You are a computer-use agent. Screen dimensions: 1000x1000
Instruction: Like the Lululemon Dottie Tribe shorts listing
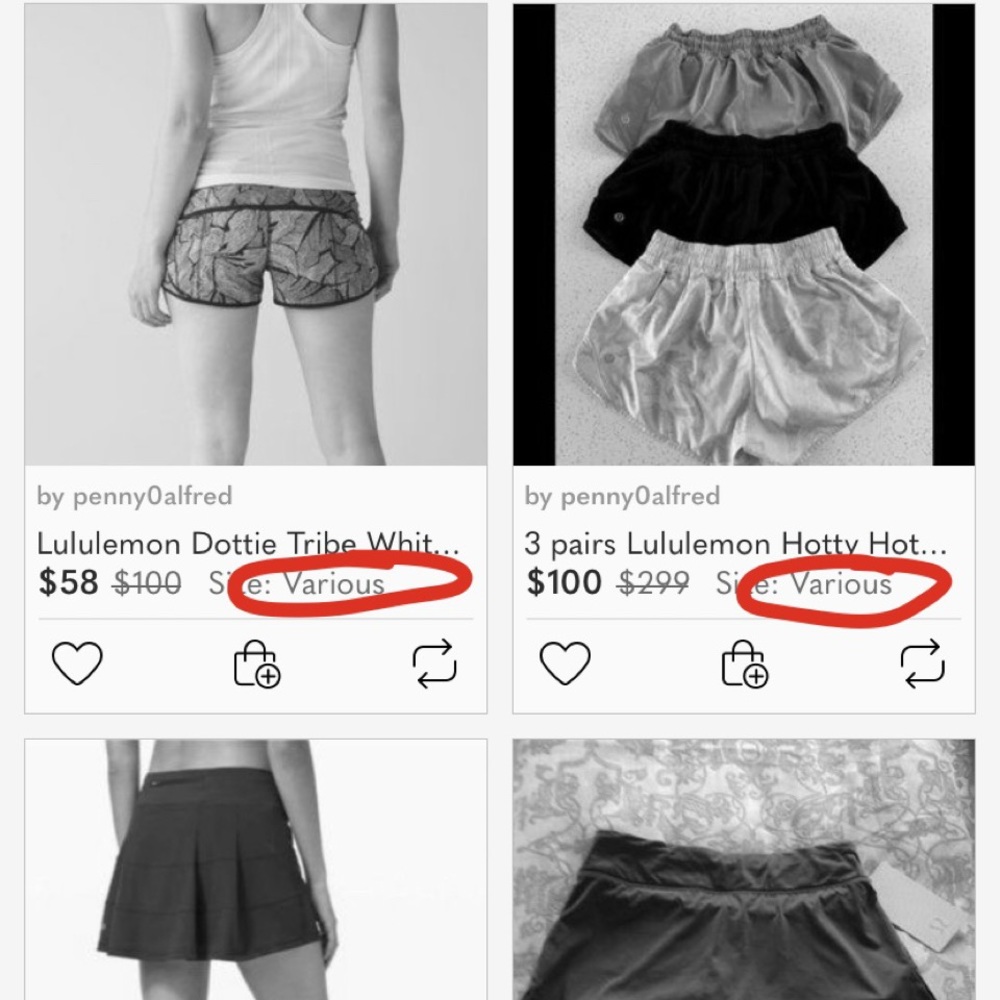[x=77, y=664]
